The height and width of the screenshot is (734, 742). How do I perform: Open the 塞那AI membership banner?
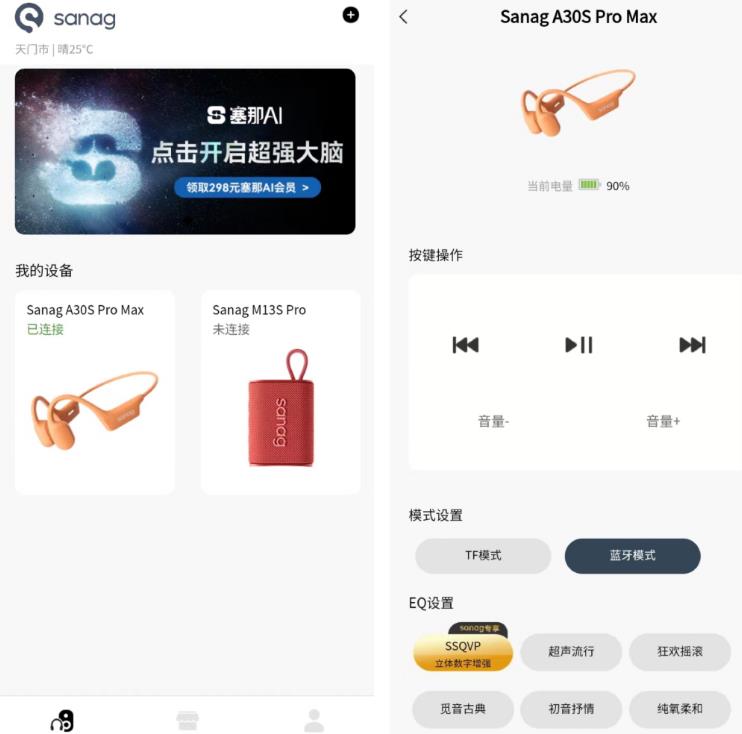click(185, 151)
